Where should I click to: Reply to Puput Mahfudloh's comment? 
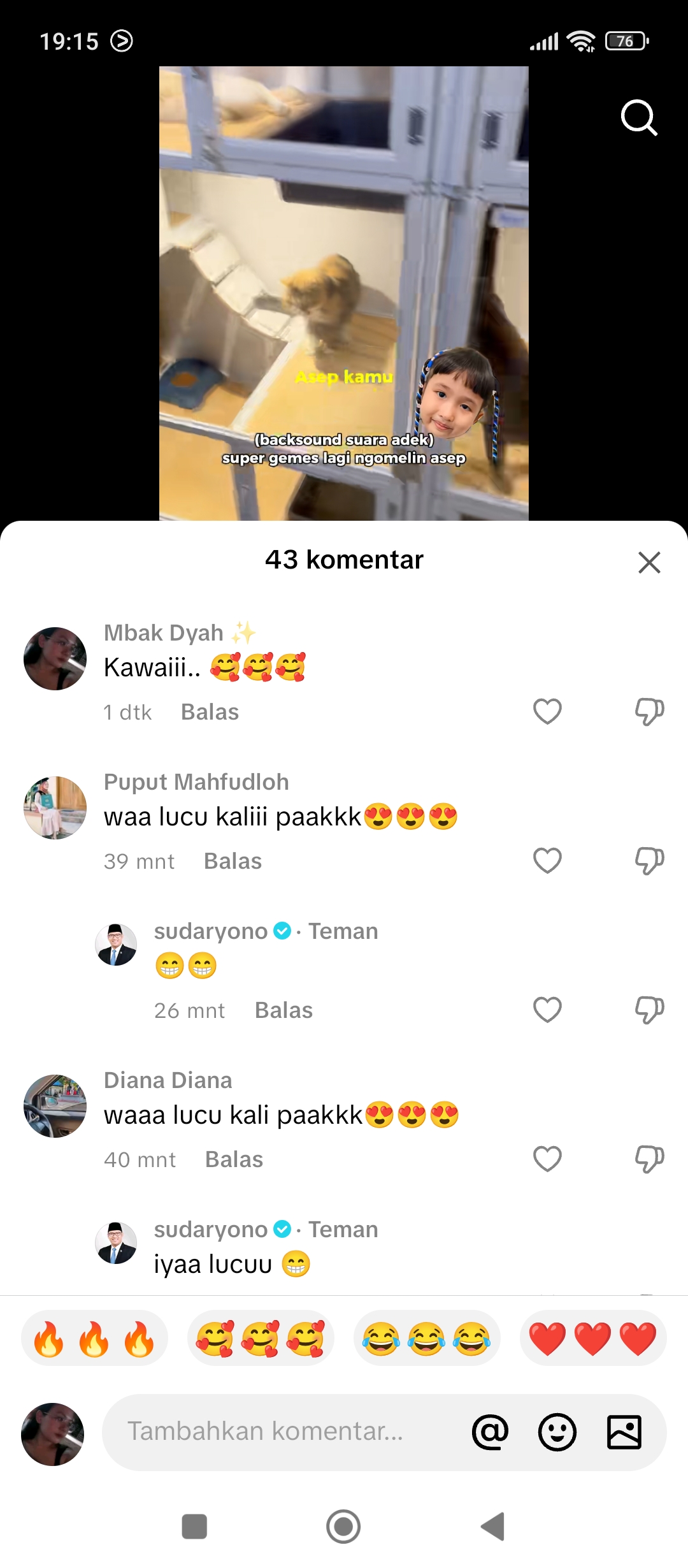pos(233,861)
